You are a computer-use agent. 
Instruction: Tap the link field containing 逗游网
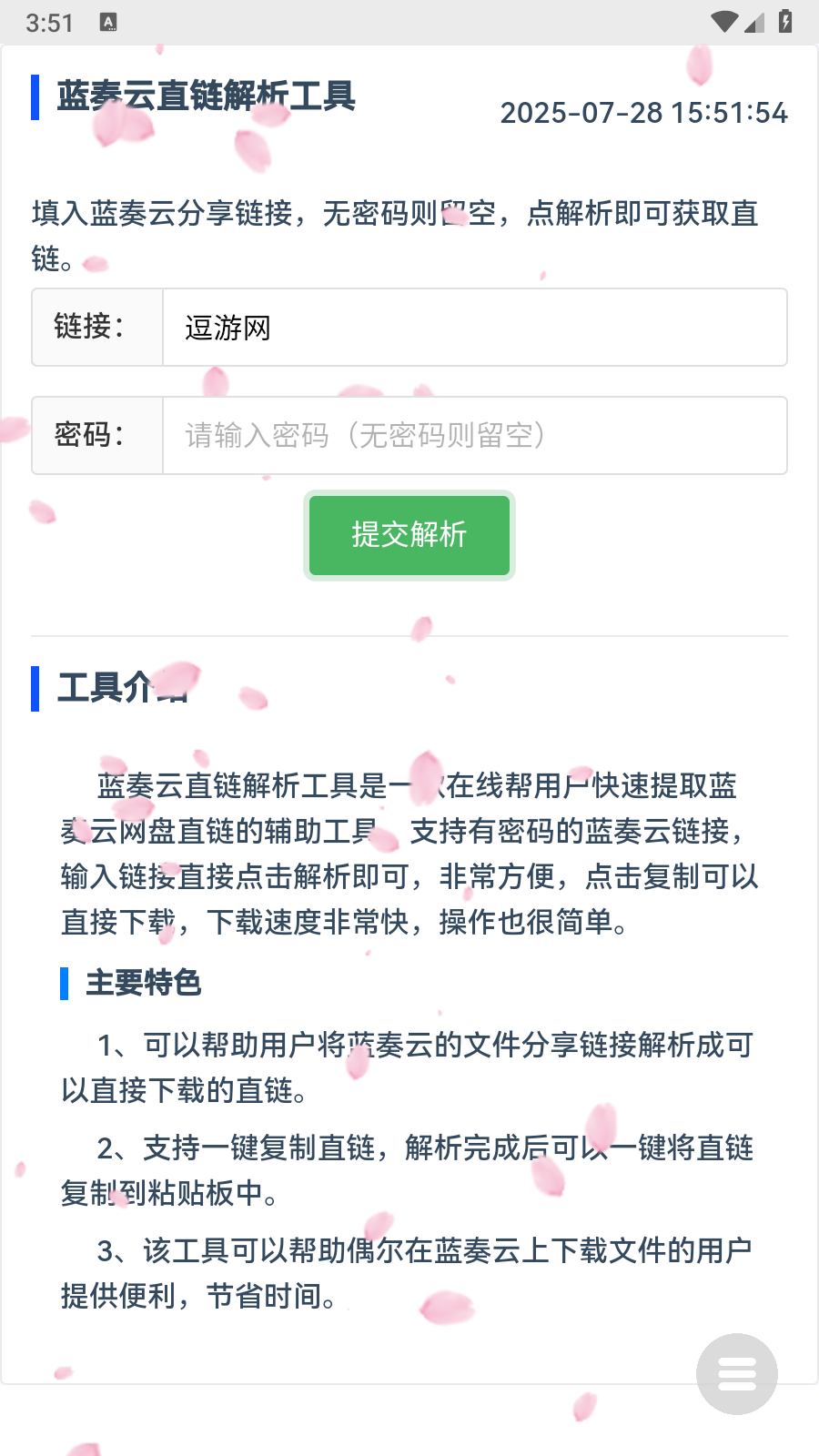tap(473, 328)
